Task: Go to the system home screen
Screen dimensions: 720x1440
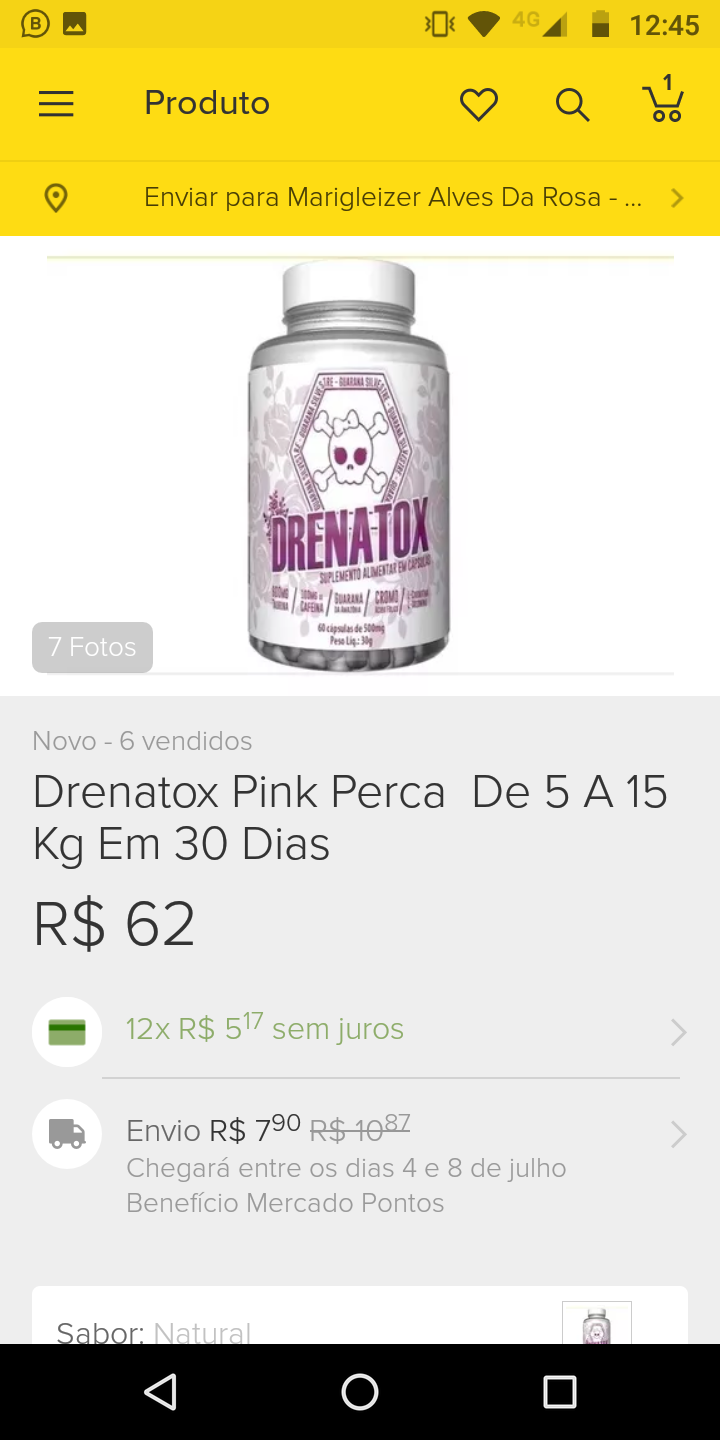Action: point(360,1391)
